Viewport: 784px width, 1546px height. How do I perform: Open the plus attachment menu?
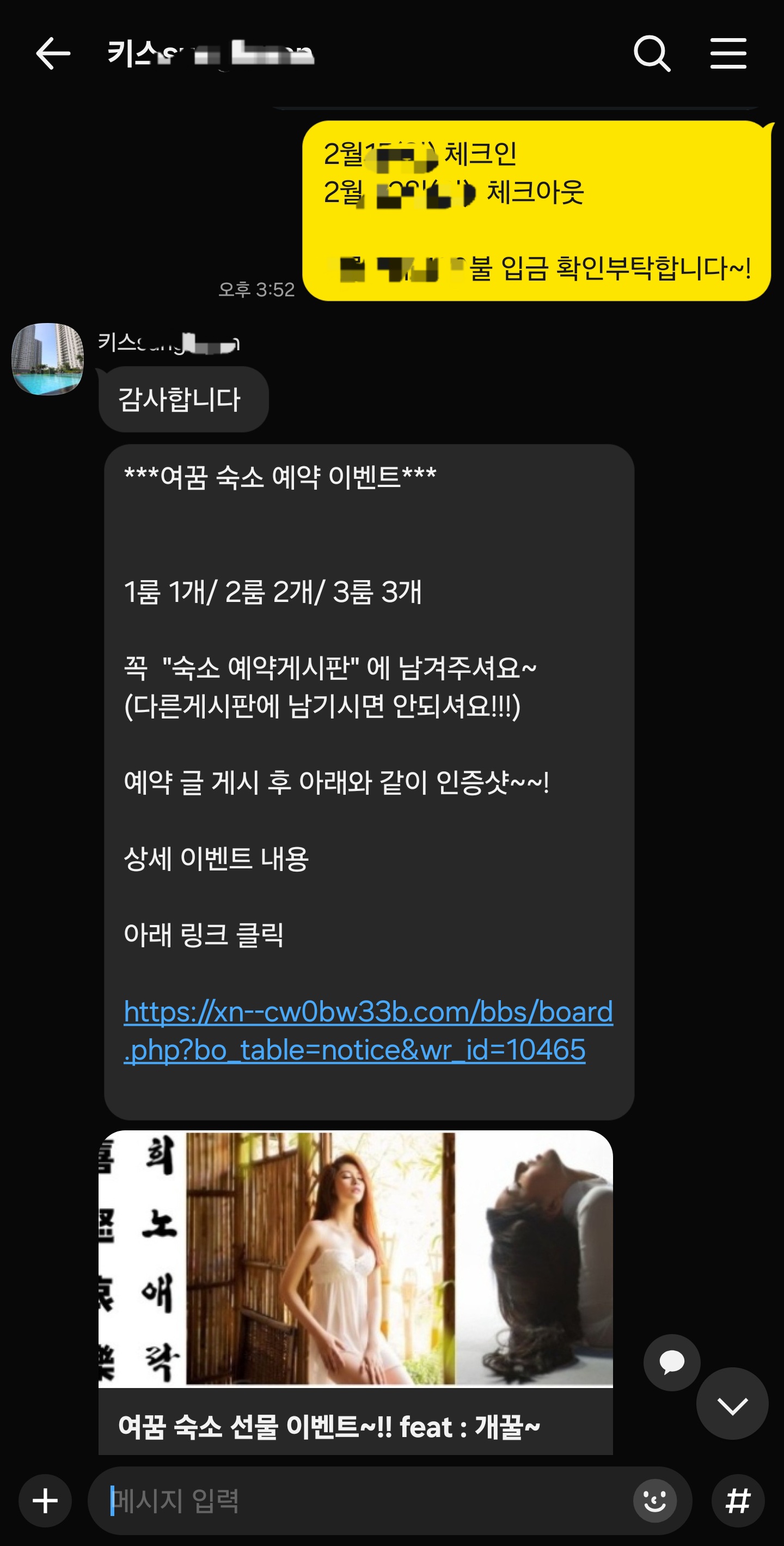(45, 1501)
